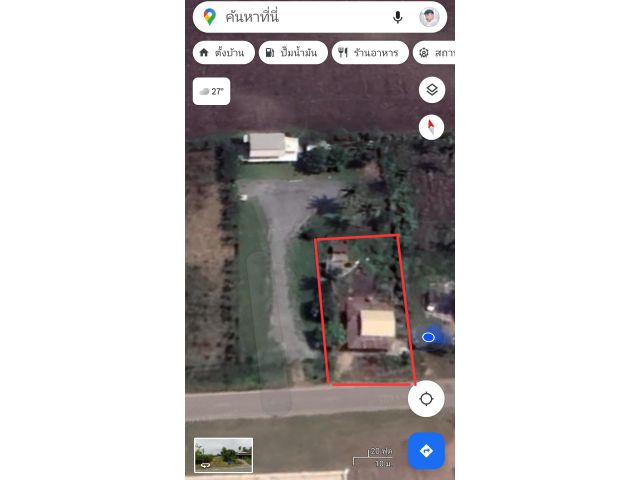
Task: Tap the compass to reset north
Action: click(431, 127)
